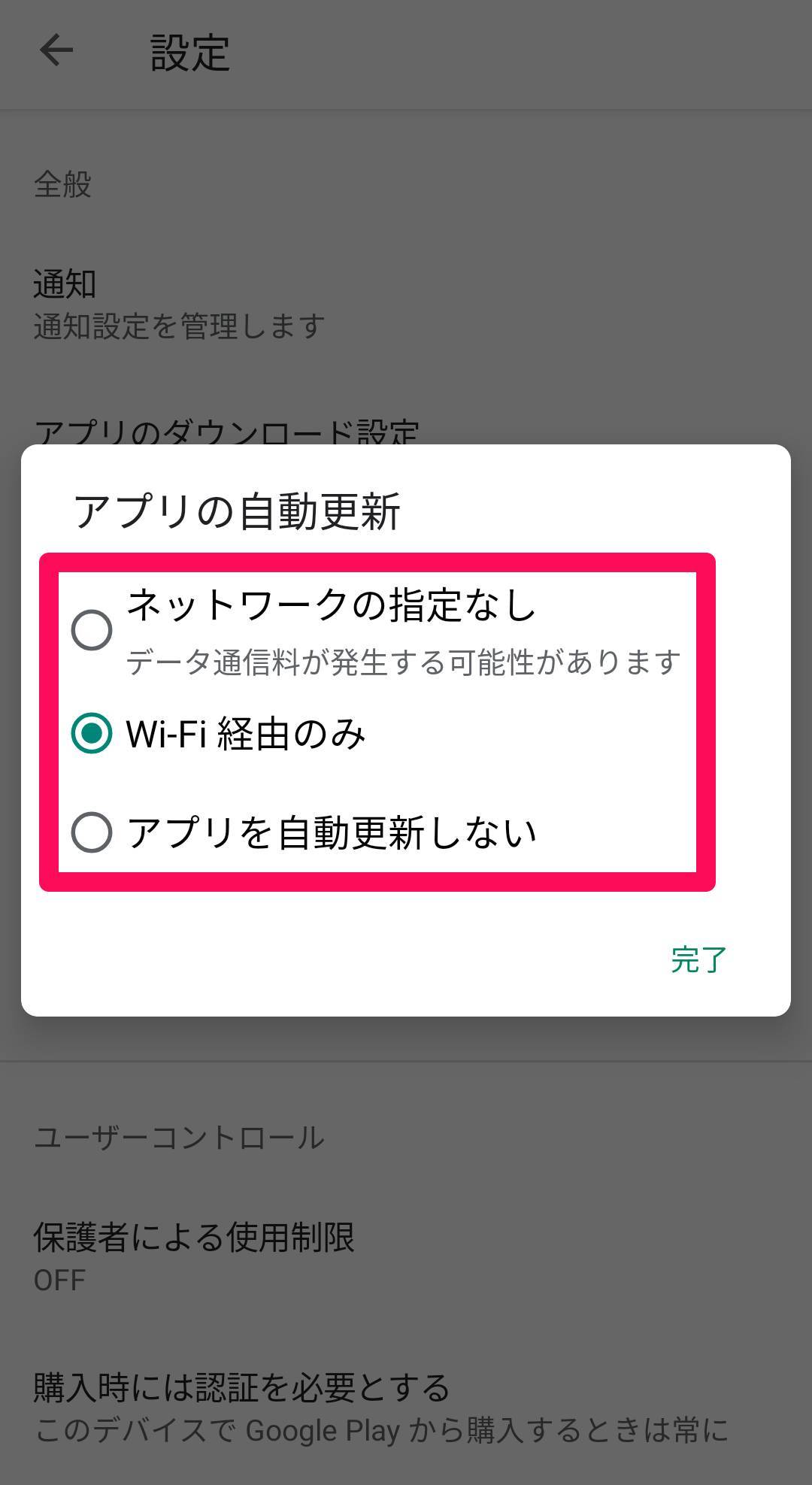Select アプリを自動更新しない option
The image size is (812, 1485).
pos(377,832)
